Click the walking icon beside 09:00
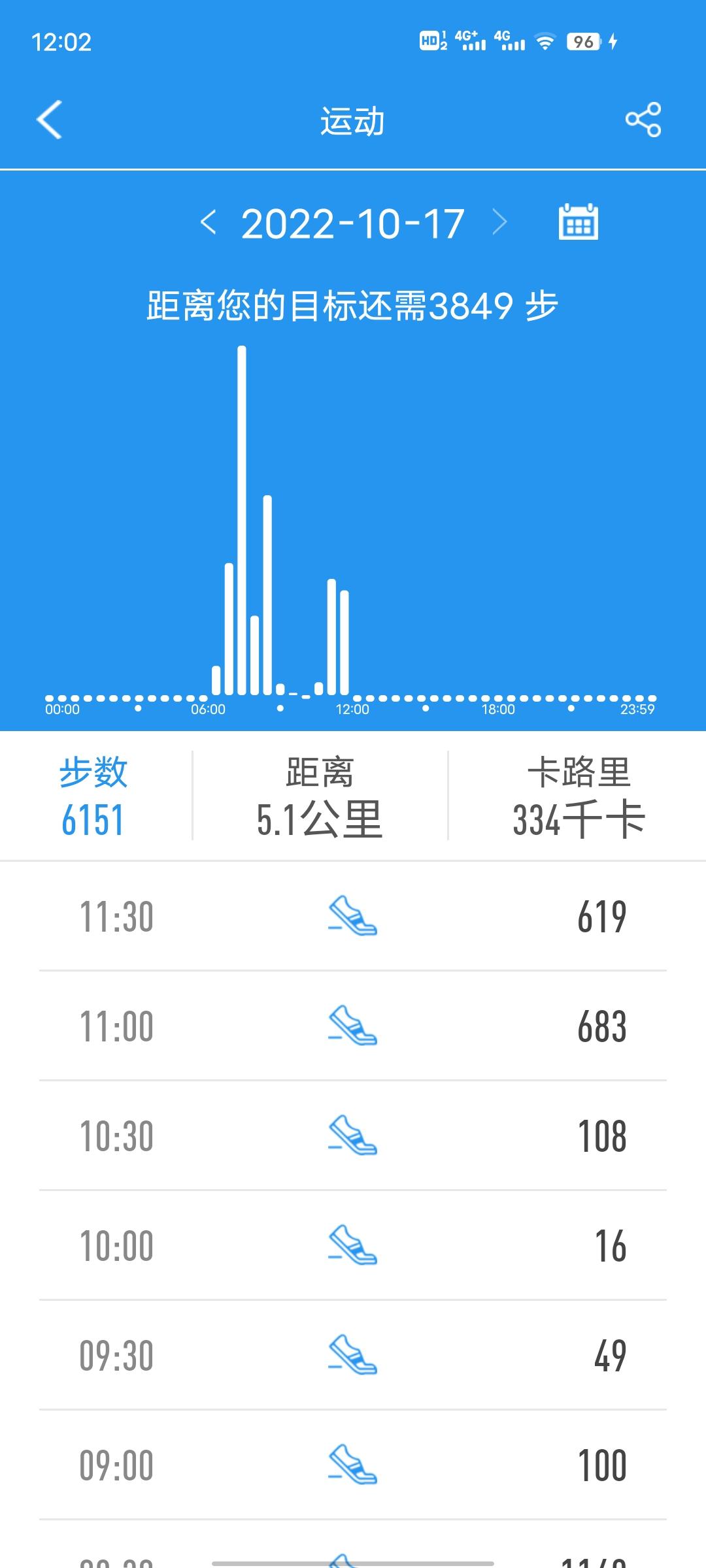The image size is (706, 1568). click(353, 1465)
